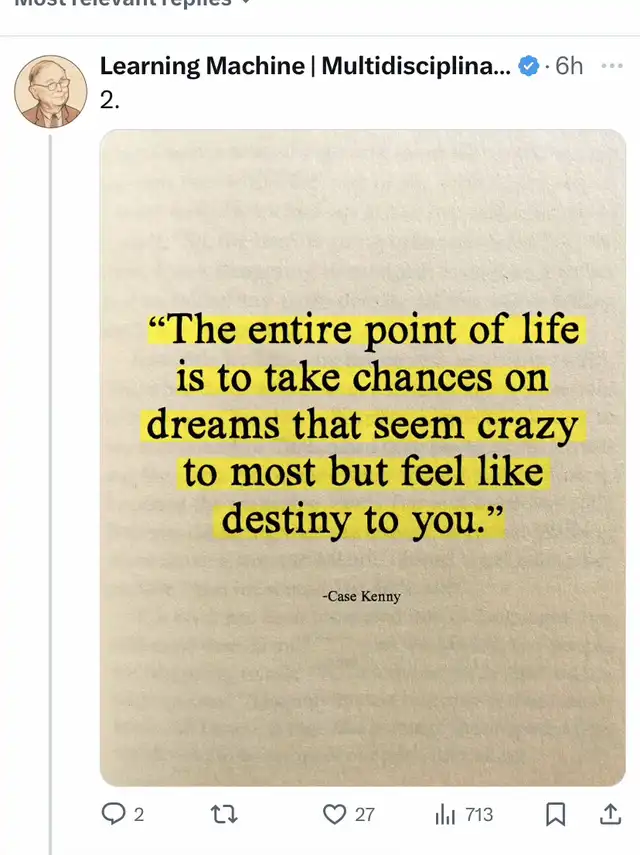Reply to Learning Machine's post
The height and width of the screenshot is (855, 640).
coord(123,814)
